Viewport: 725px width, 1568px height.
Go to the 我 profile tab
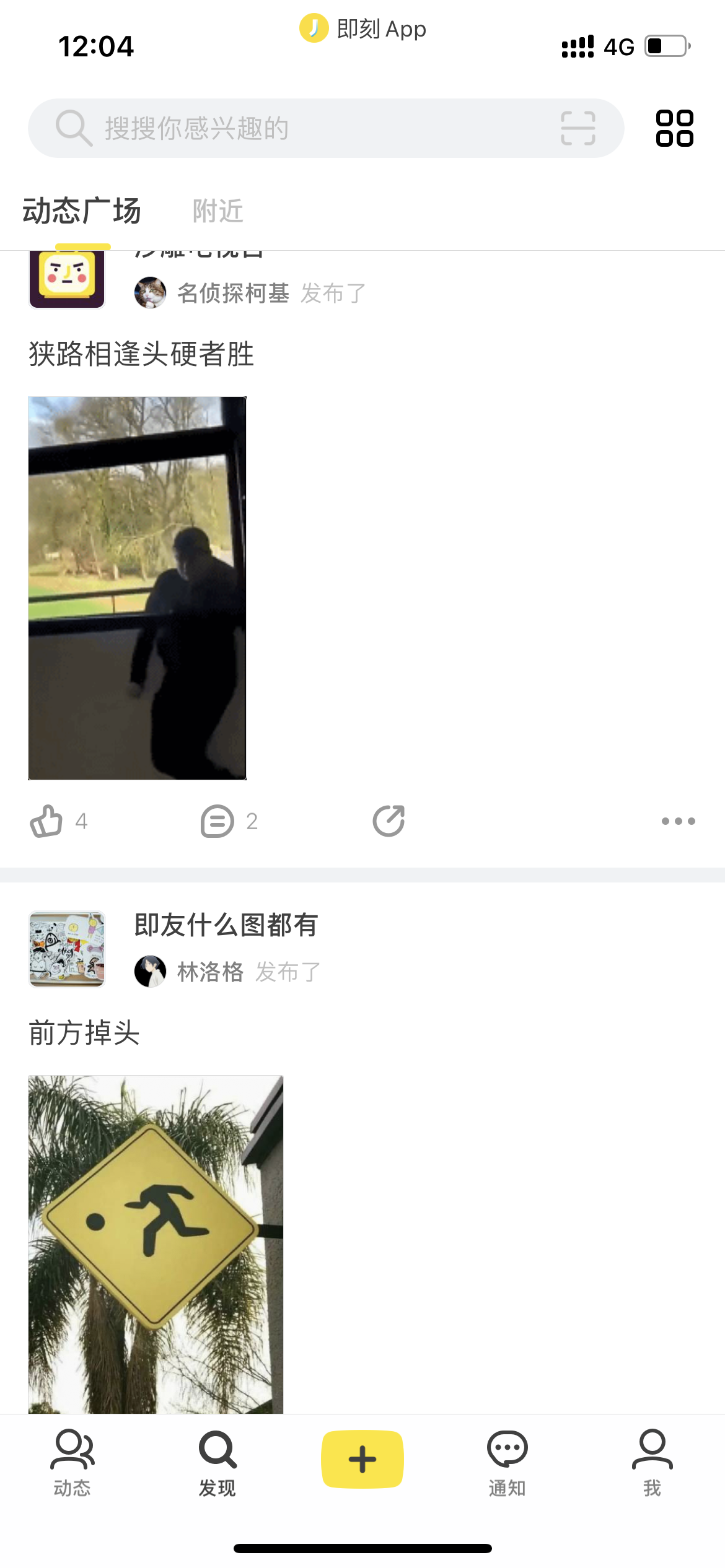652,1461
